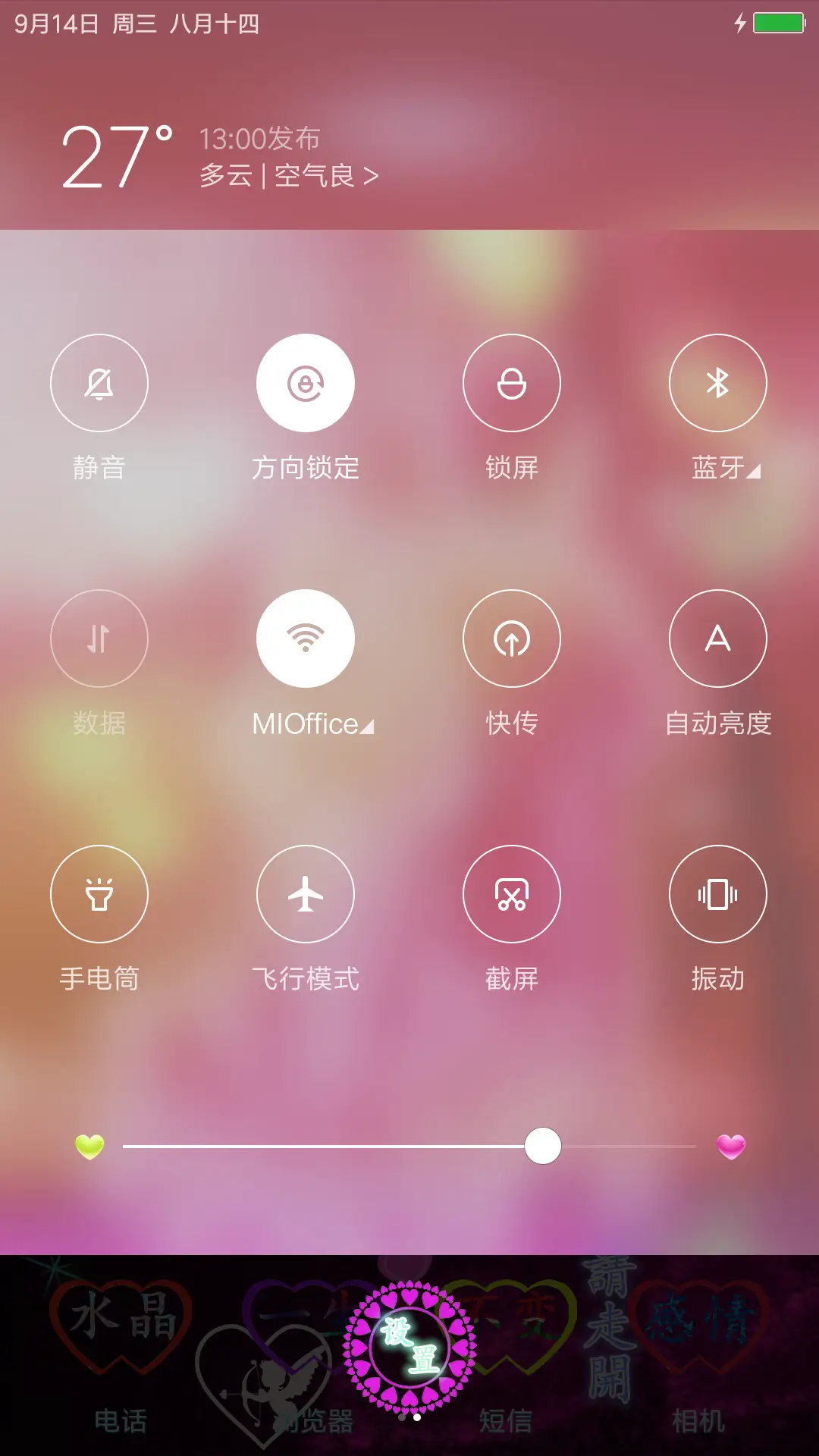Tap the Screenshot (截屏) scissors icon
The image size is (819, 1456).
(x=512, y=894)
